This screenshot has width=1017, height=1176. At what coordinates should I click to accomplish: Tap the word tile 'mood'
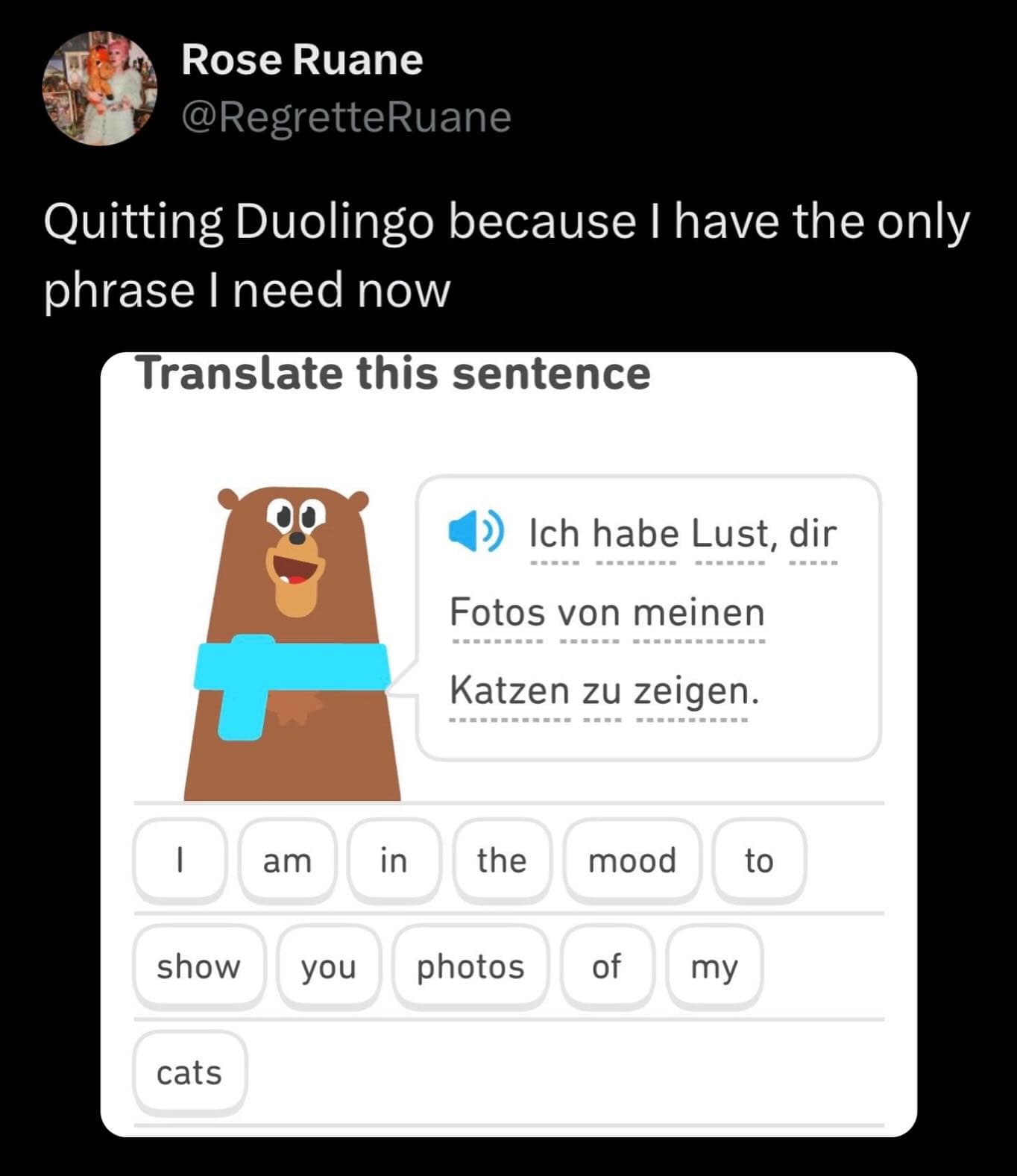632,861
